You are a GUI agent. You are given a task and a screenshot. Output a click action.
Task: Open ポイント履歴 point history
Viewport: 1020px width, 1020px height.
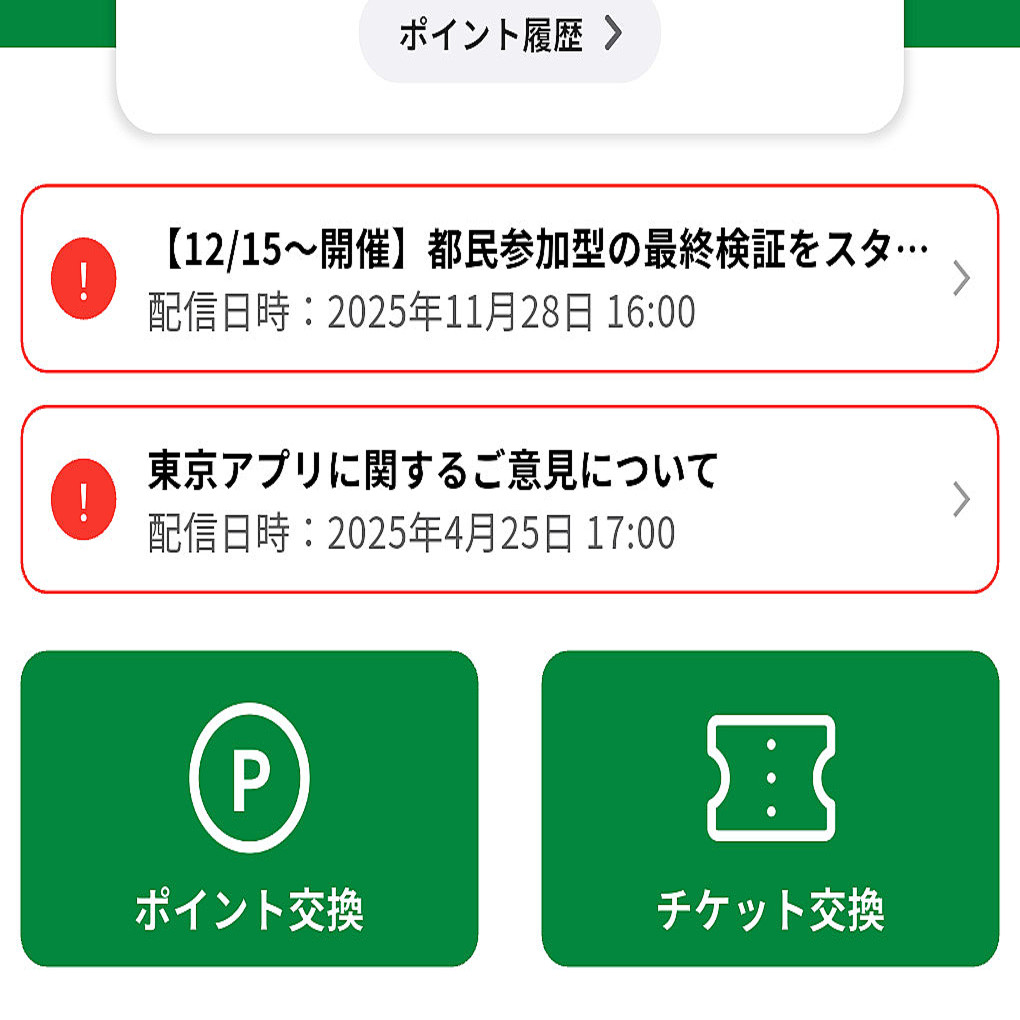509,36
